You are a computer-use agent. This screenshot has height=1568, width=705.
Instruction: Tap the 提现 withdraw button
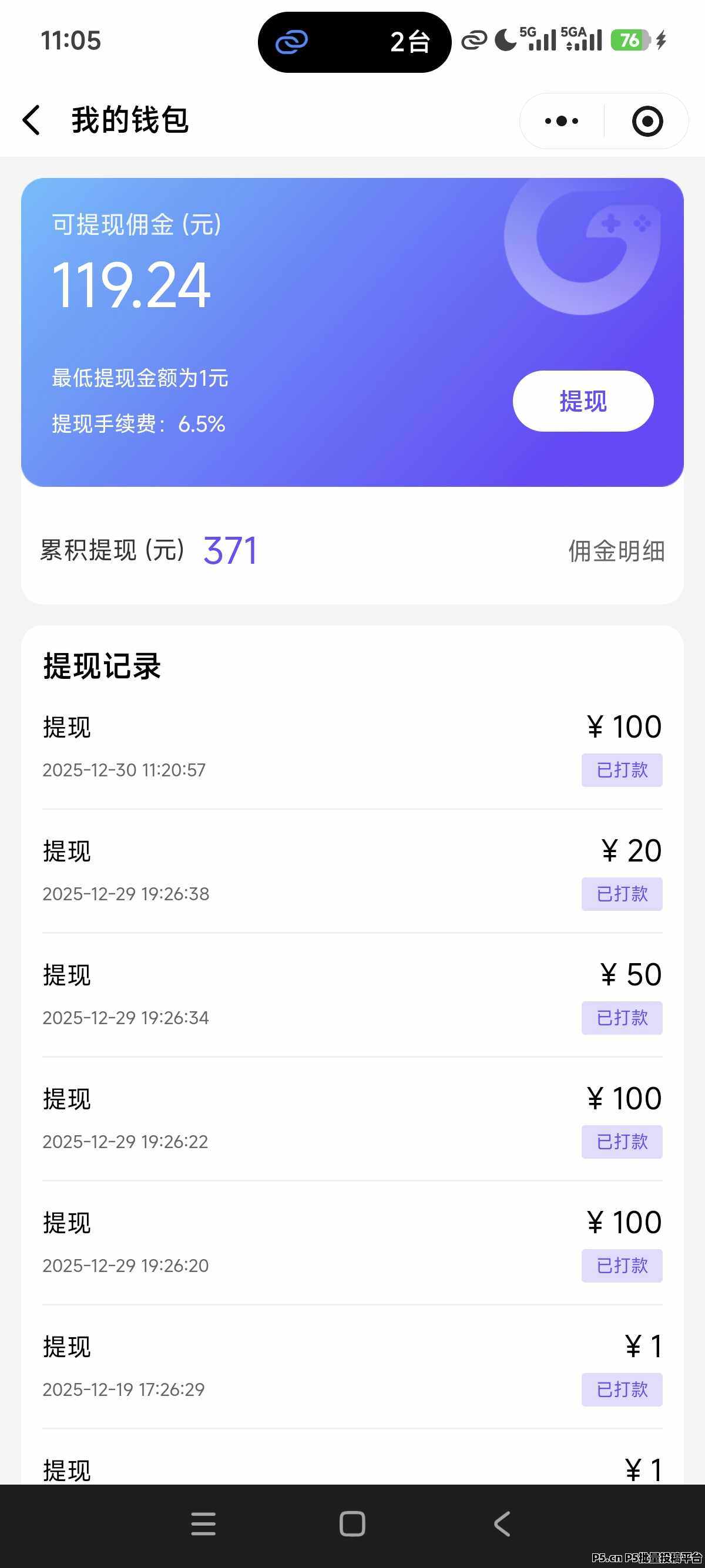[583, 401]
